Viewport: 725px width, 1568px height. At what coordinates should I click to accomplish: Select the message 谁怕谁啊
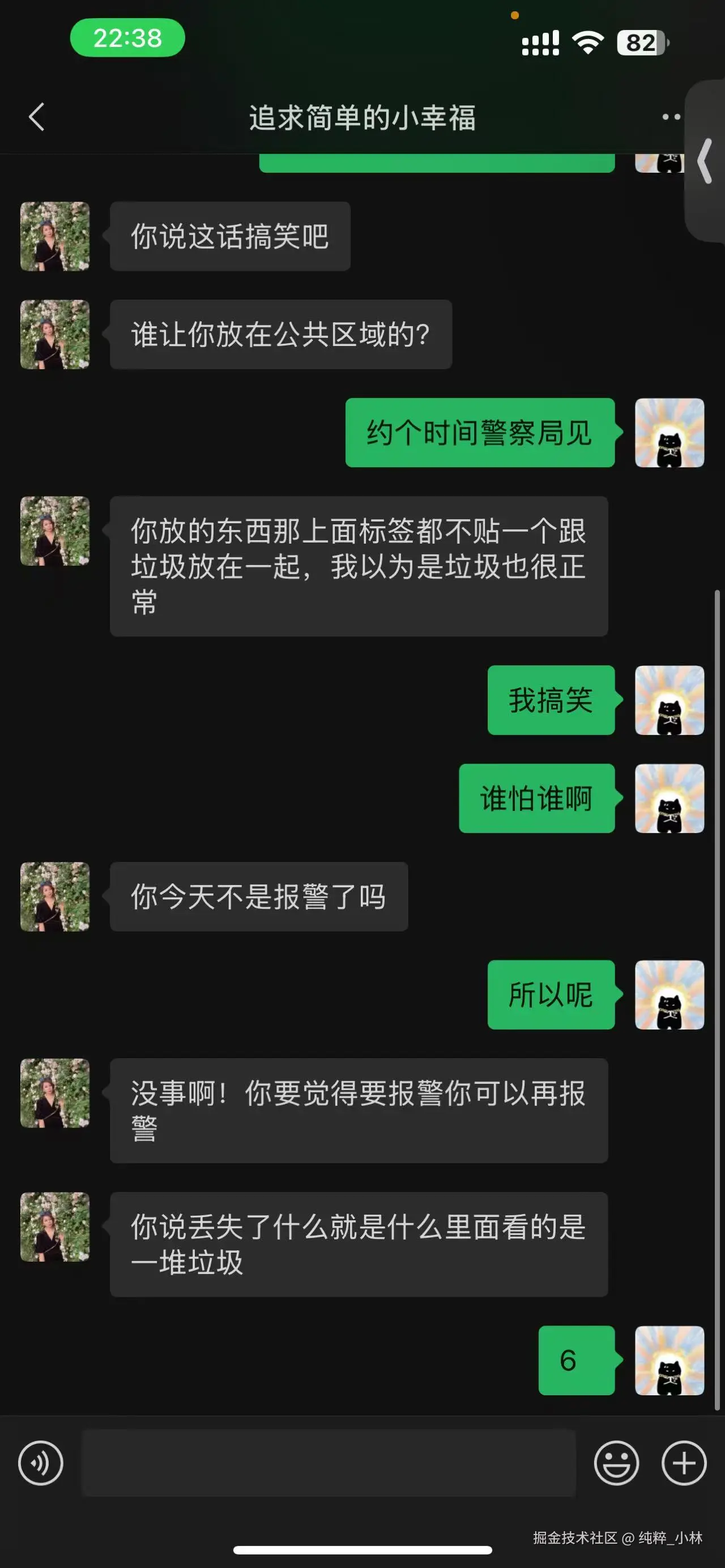[x=536, y=798]
